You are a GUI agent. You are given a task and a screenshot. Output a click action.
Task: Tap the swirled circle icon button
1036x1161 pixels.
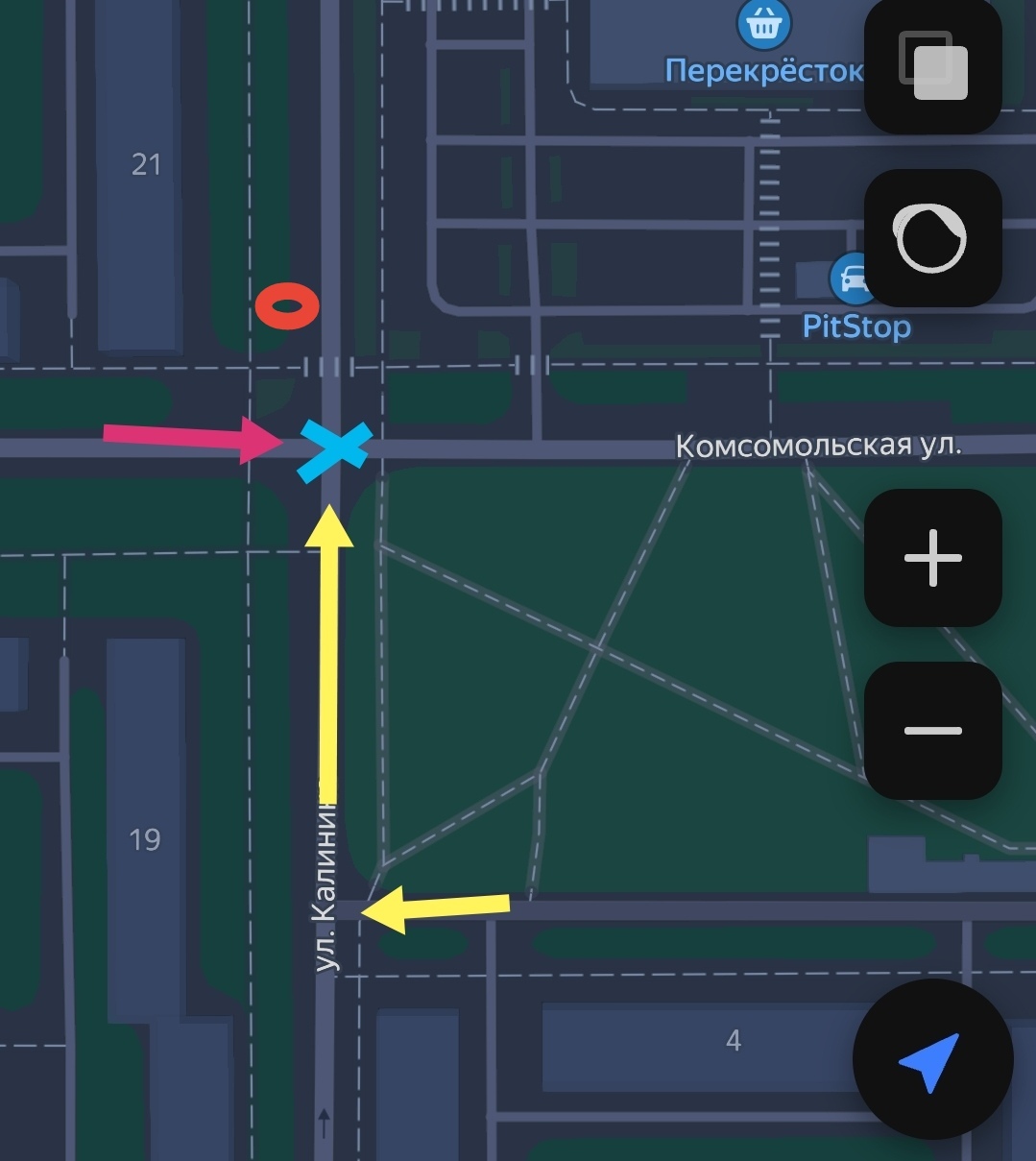click(932, 237)
